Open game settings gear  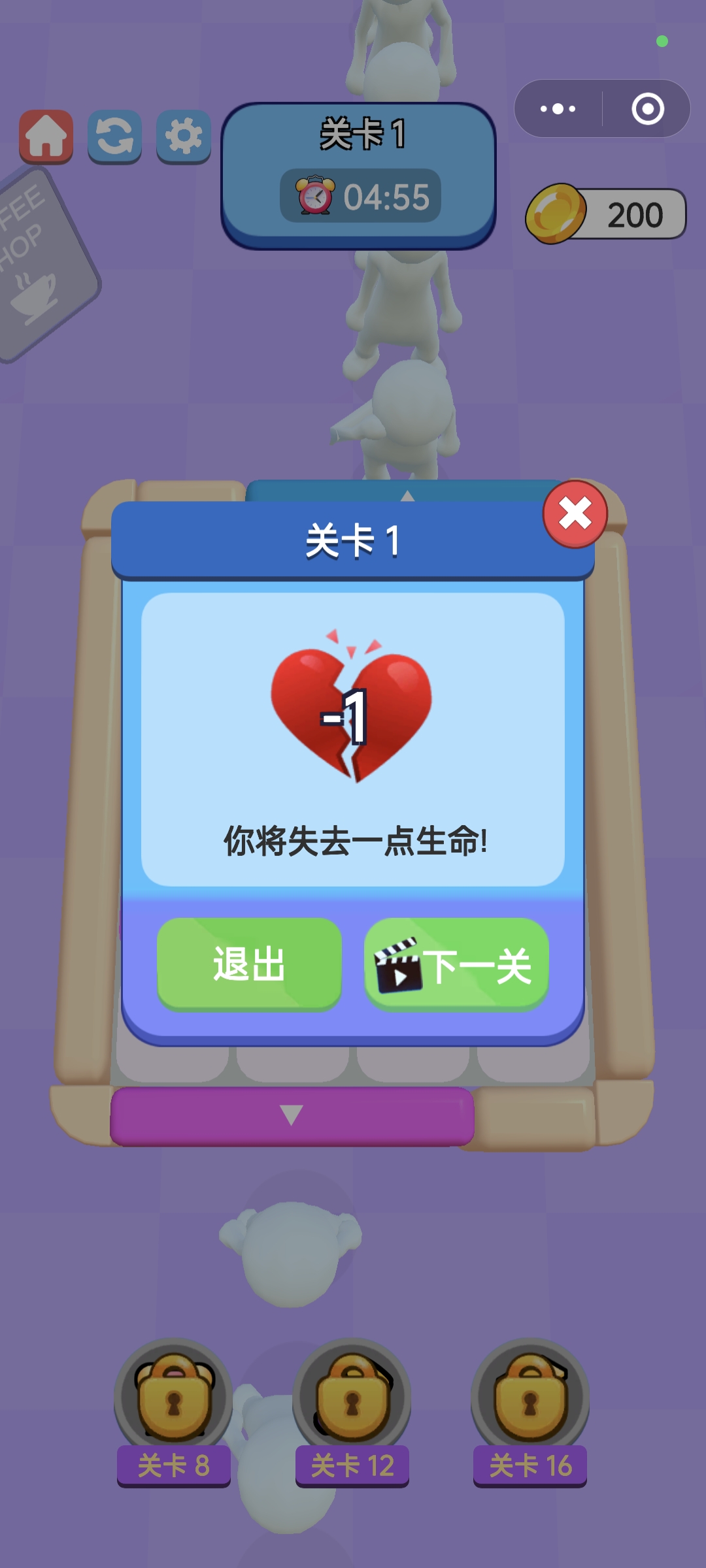tap(184, 136)
